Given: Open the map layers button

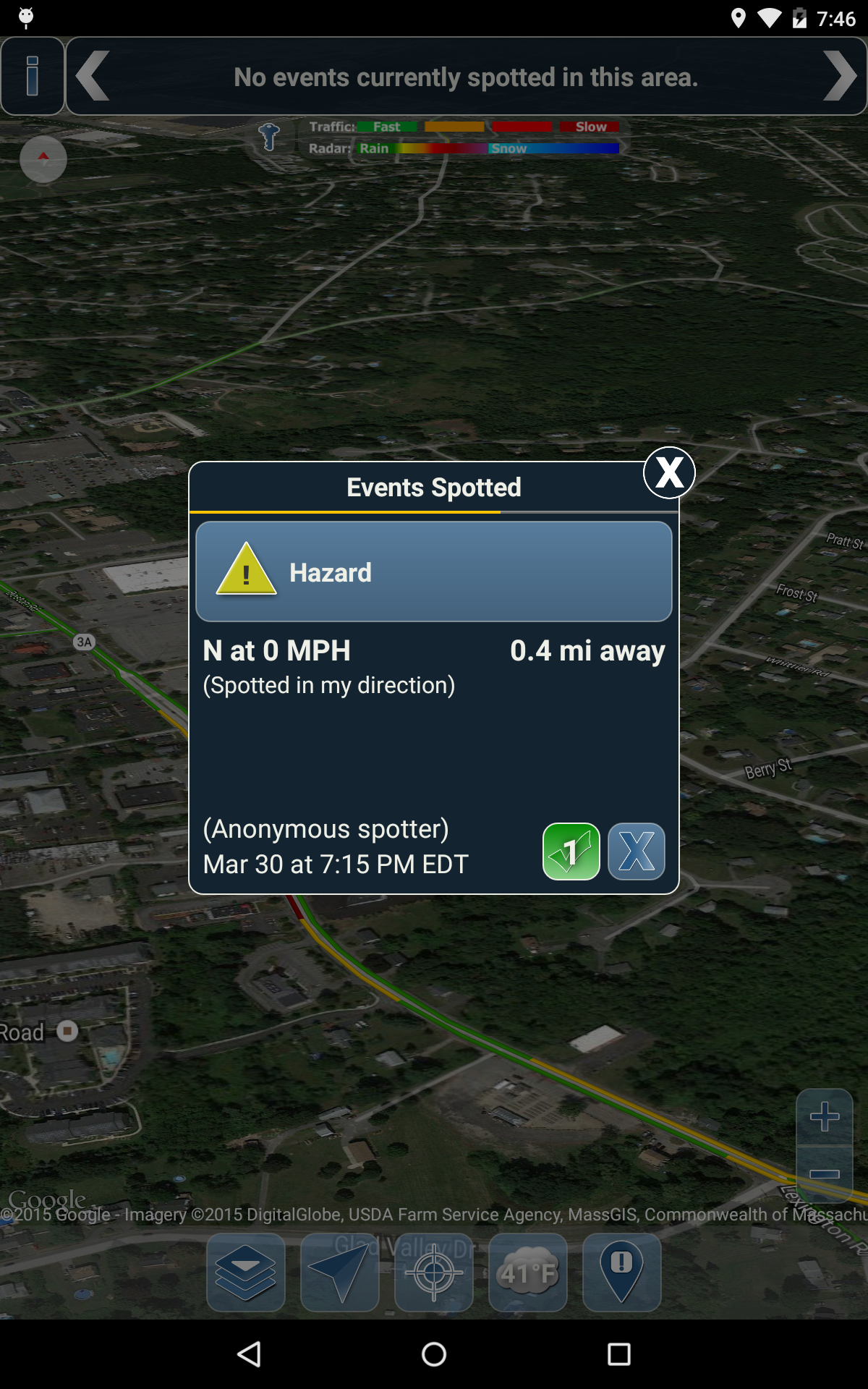Looking at the screenshot, I should coord(246,1273).
